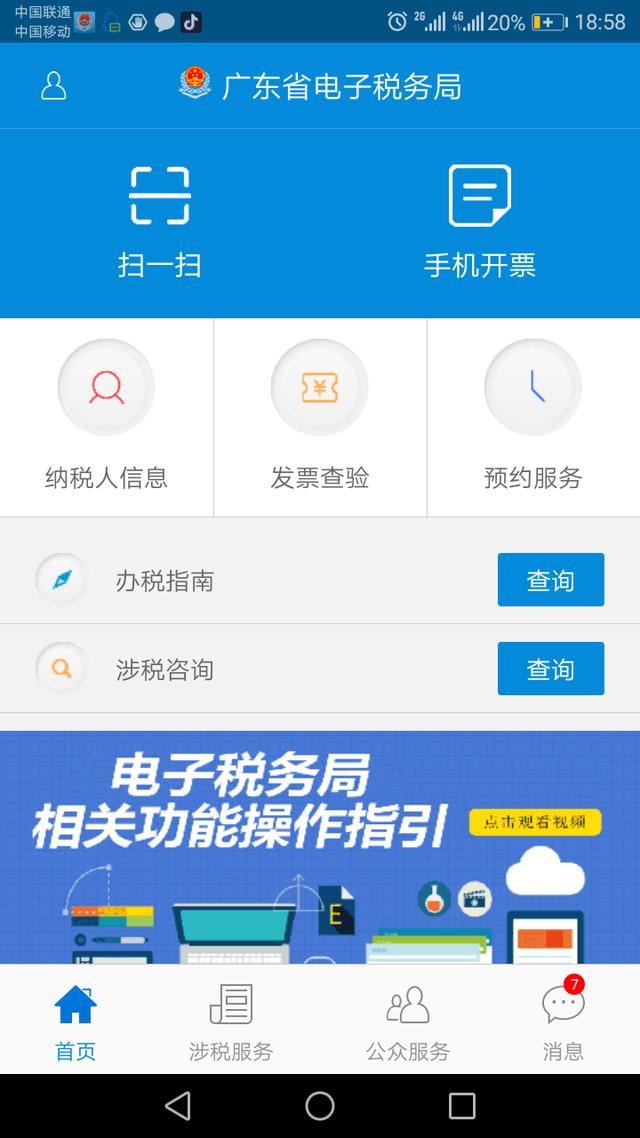Switch to the 首页 tab
The image size is (640, 1138).
[75, 1021]
